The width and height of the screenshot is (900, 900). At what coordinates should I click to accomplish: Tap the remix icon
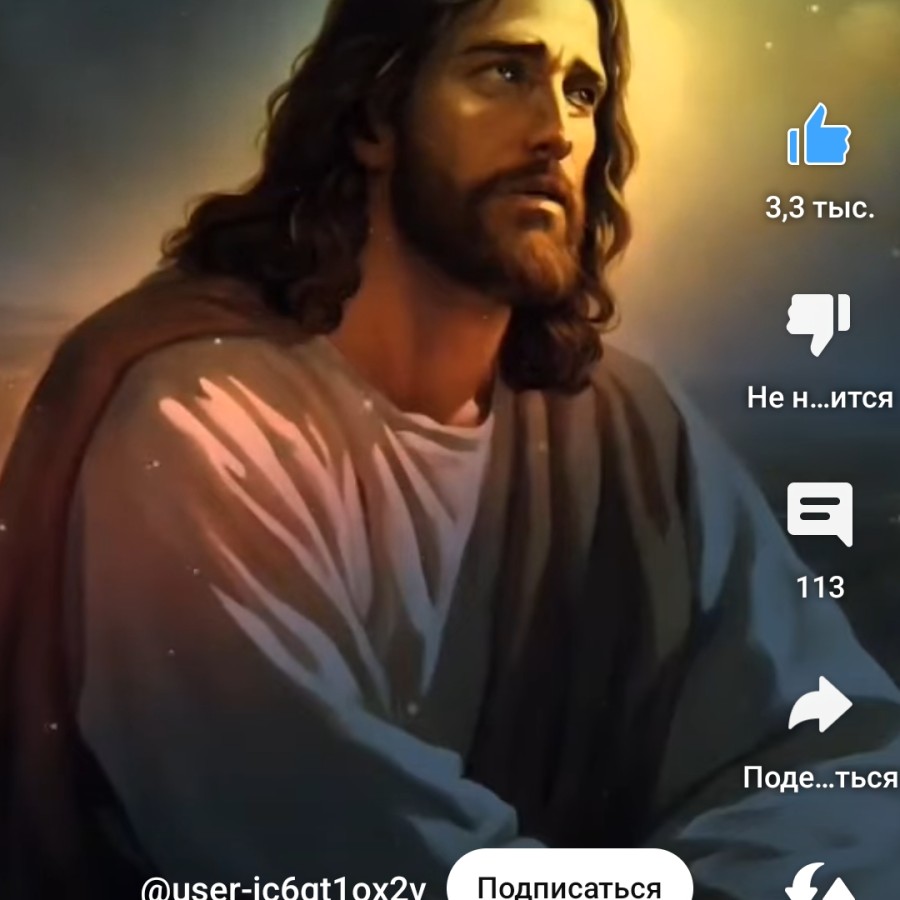coord(820,884)
